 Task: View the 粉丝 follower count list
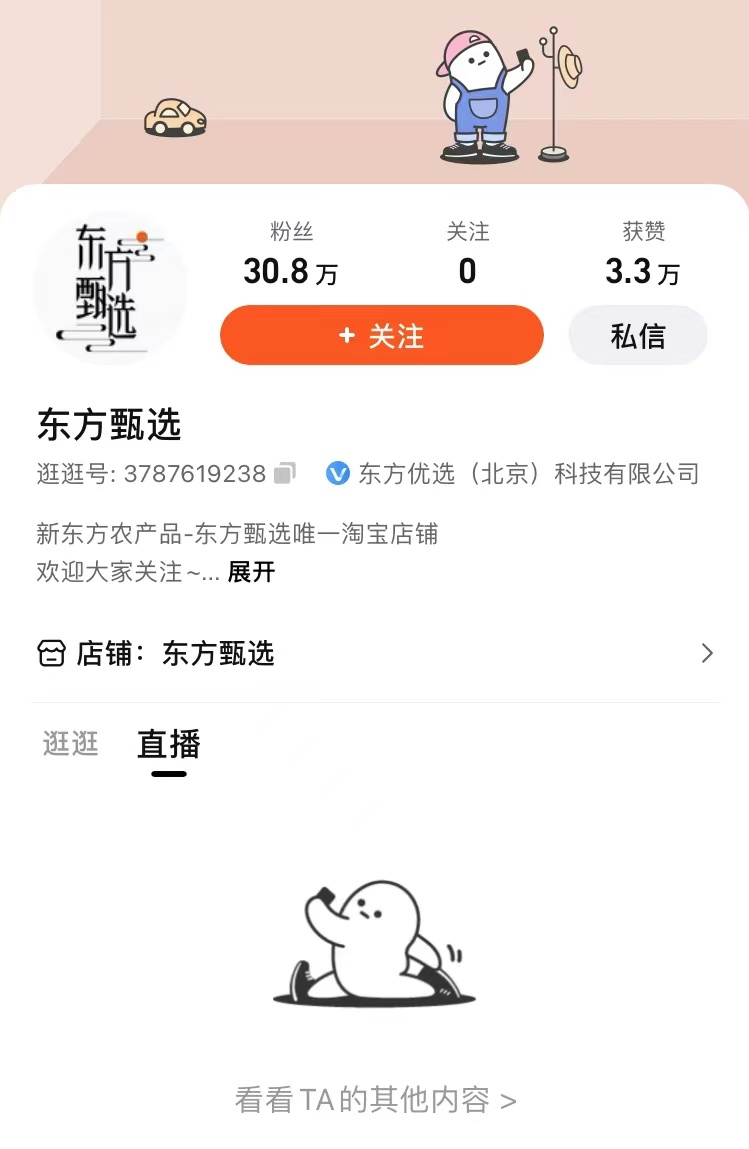(291, 256)
